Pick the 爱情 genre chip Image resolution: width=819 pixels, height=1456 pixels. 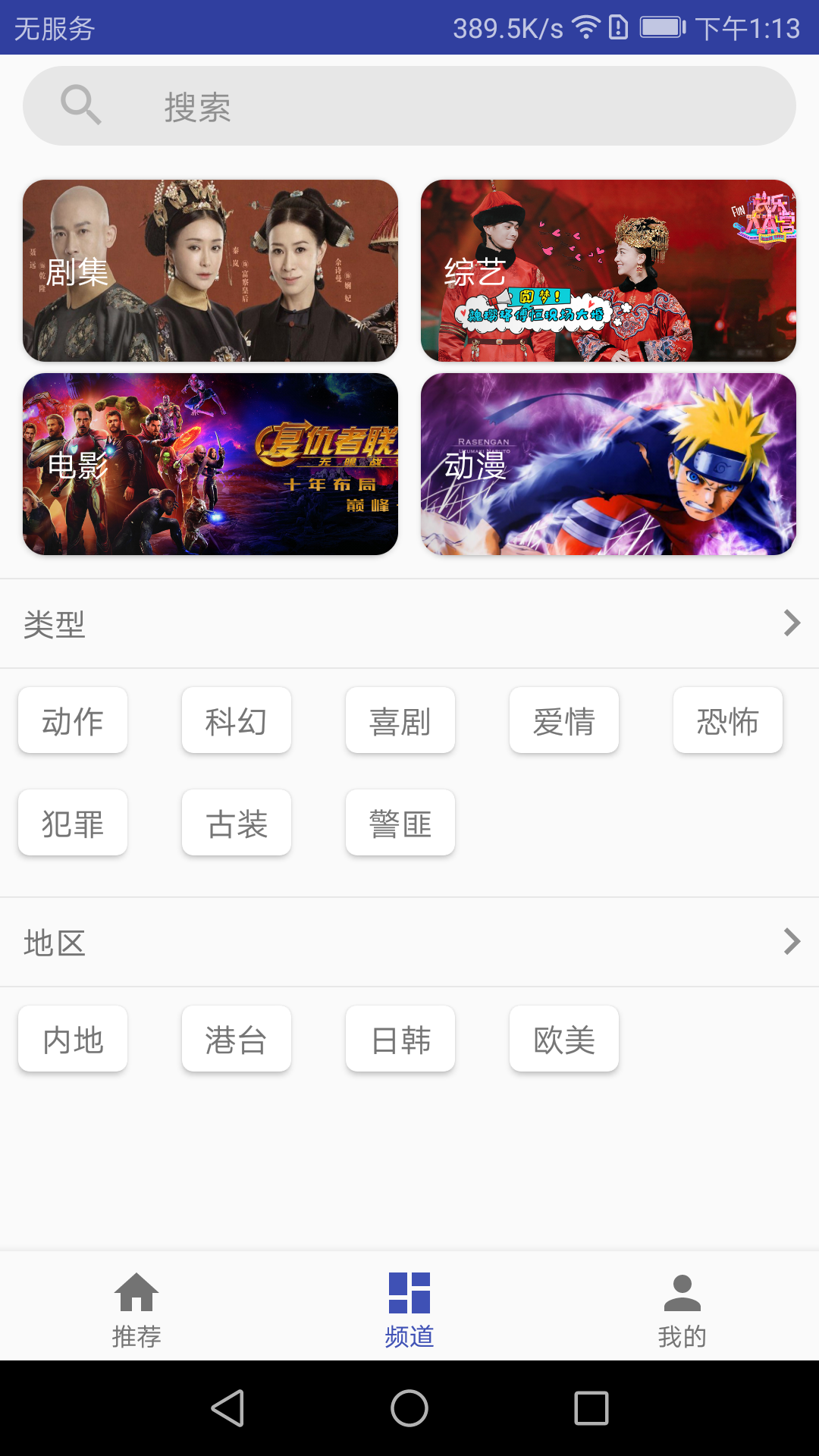click(564, 720)
